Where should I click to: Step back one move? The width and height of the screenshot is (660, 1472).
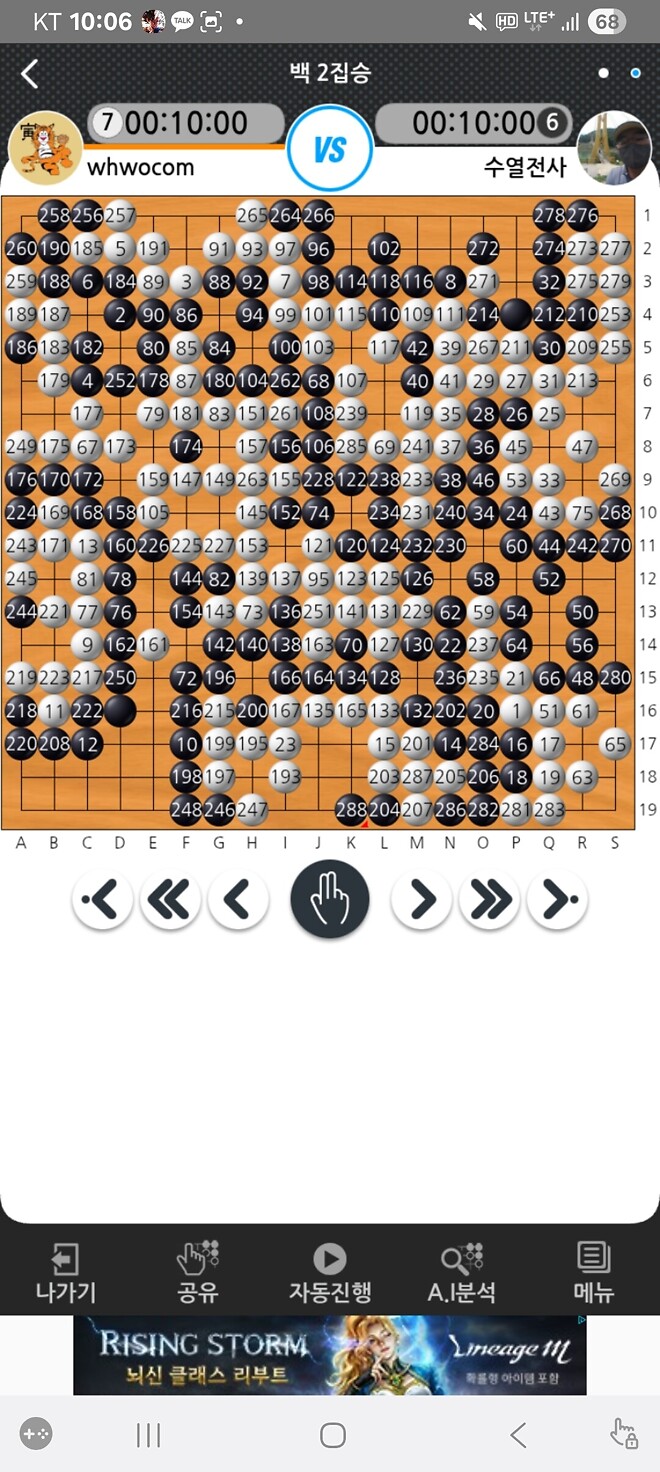237,900
